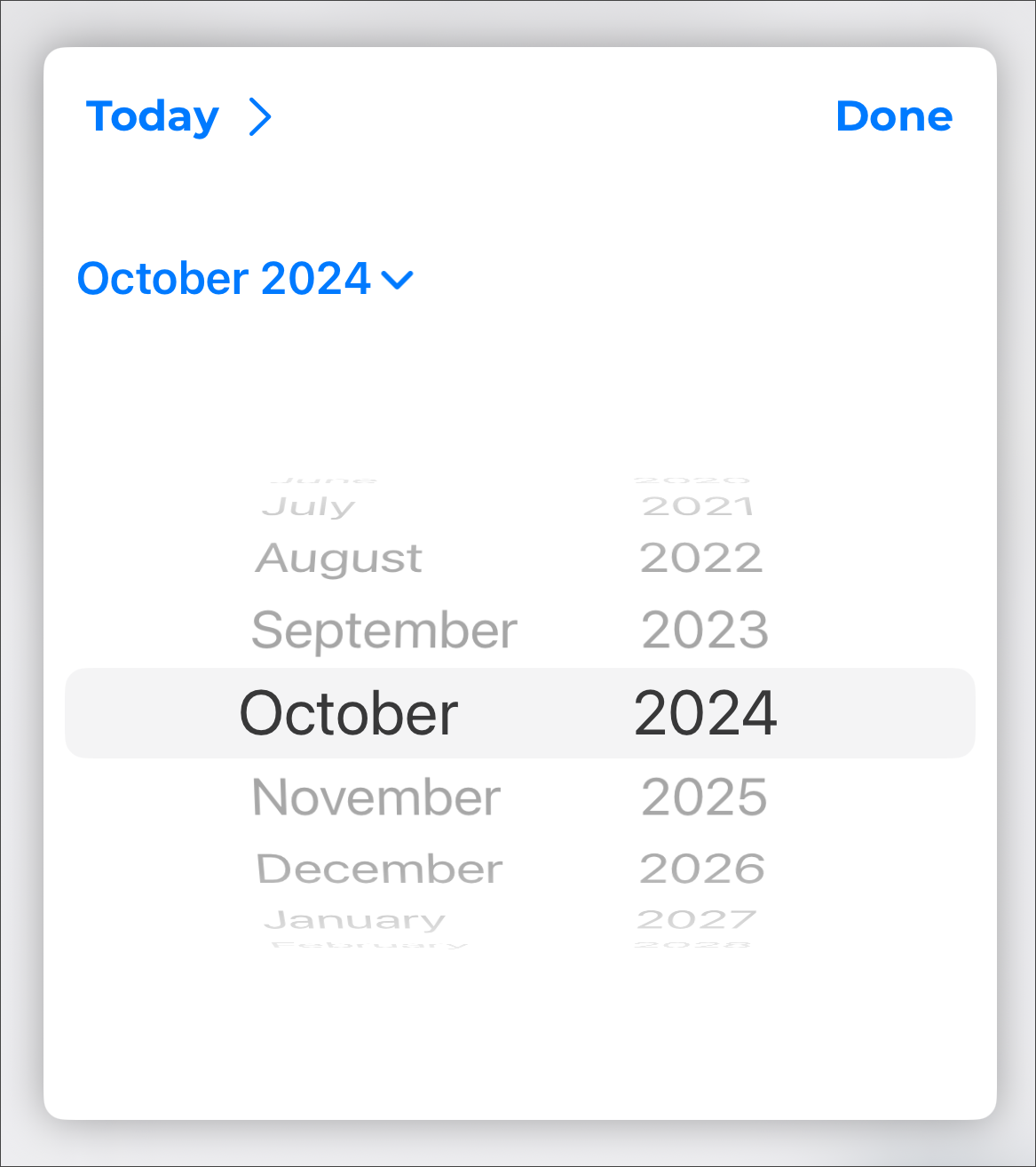The height and width of the screenshot is (1167, 1036).
Task: Collapse the October 2024 month picker
Action: pos(244,279)
